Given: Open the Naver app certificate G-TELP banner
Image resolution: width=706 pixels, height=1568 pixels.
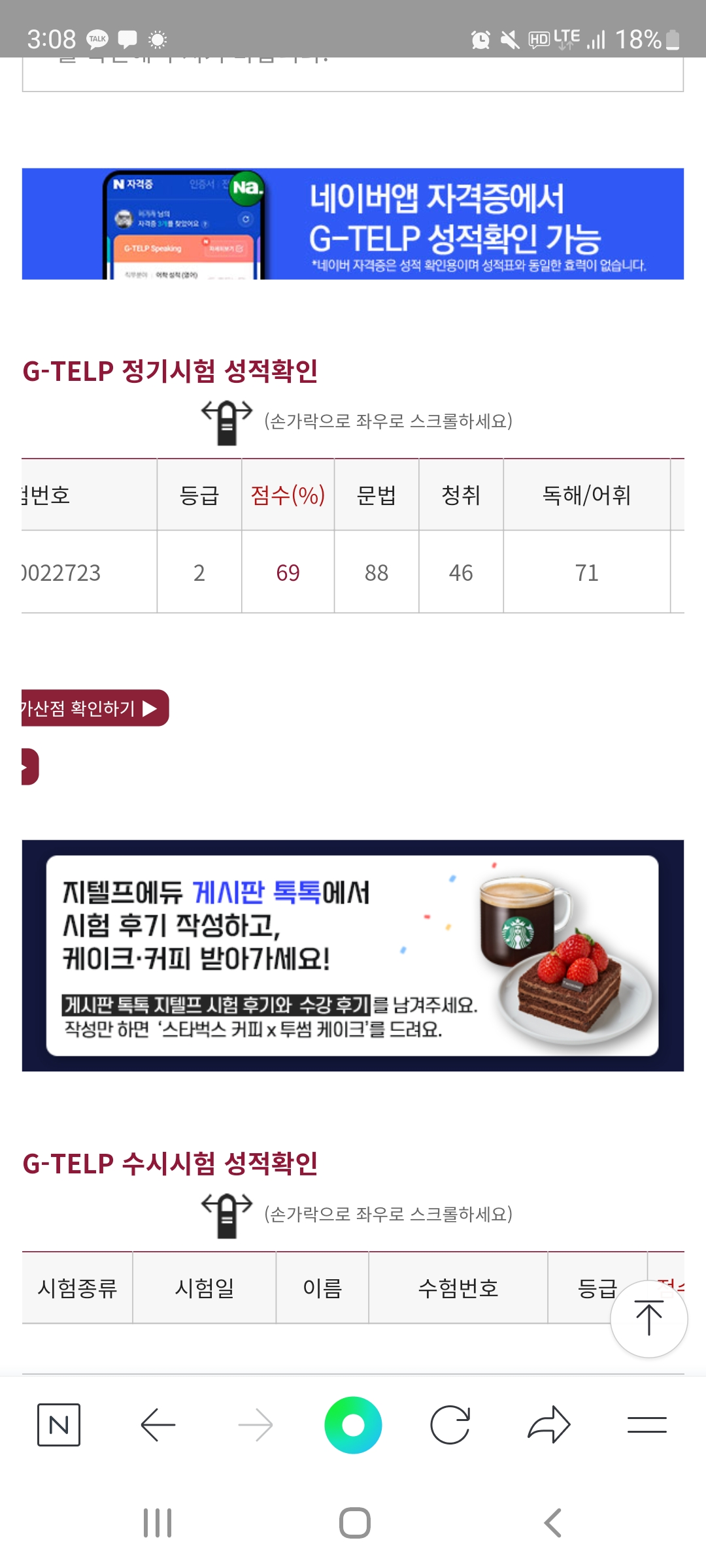Looking at the screenshot, I should click(353, 224).
